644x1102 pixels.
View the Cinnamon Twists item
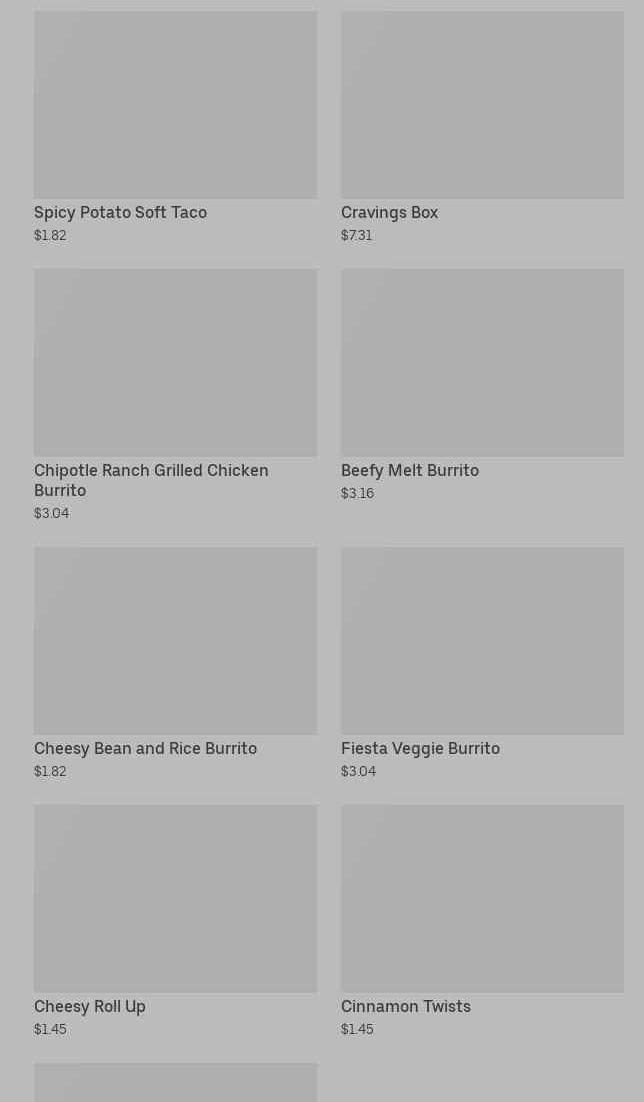click(482, 899)
